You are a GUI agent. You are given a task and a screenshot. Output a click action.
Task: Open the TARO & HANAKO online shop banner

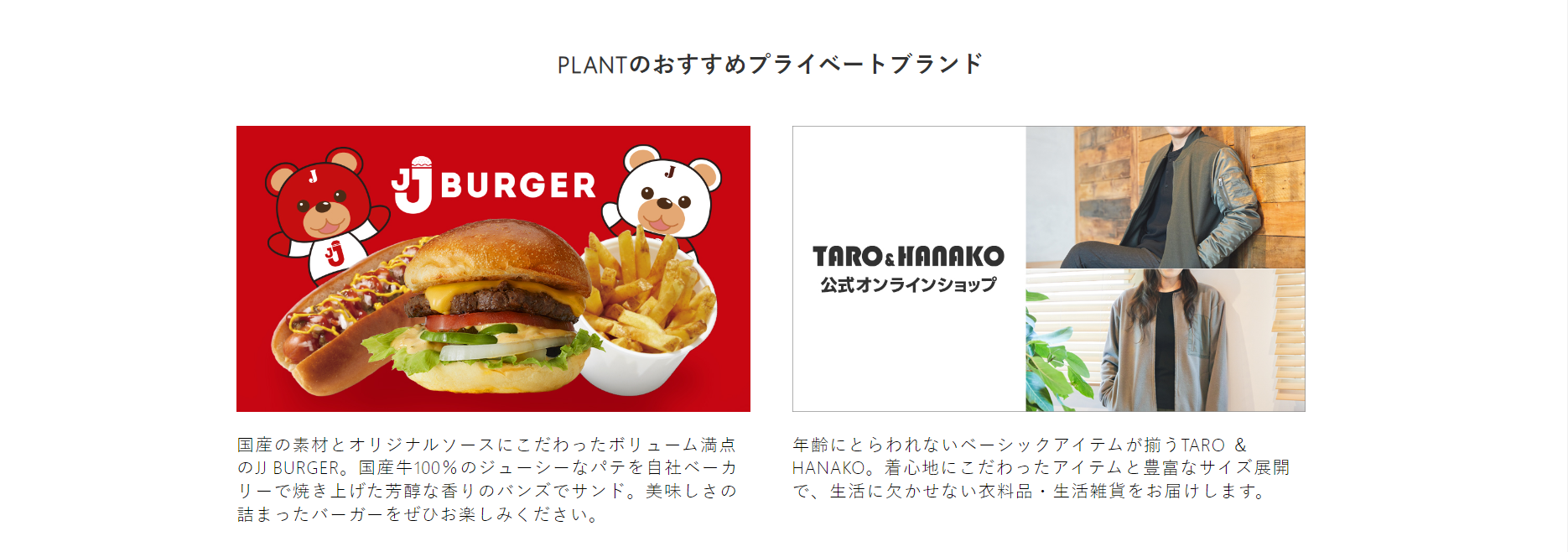(1048, 268)
